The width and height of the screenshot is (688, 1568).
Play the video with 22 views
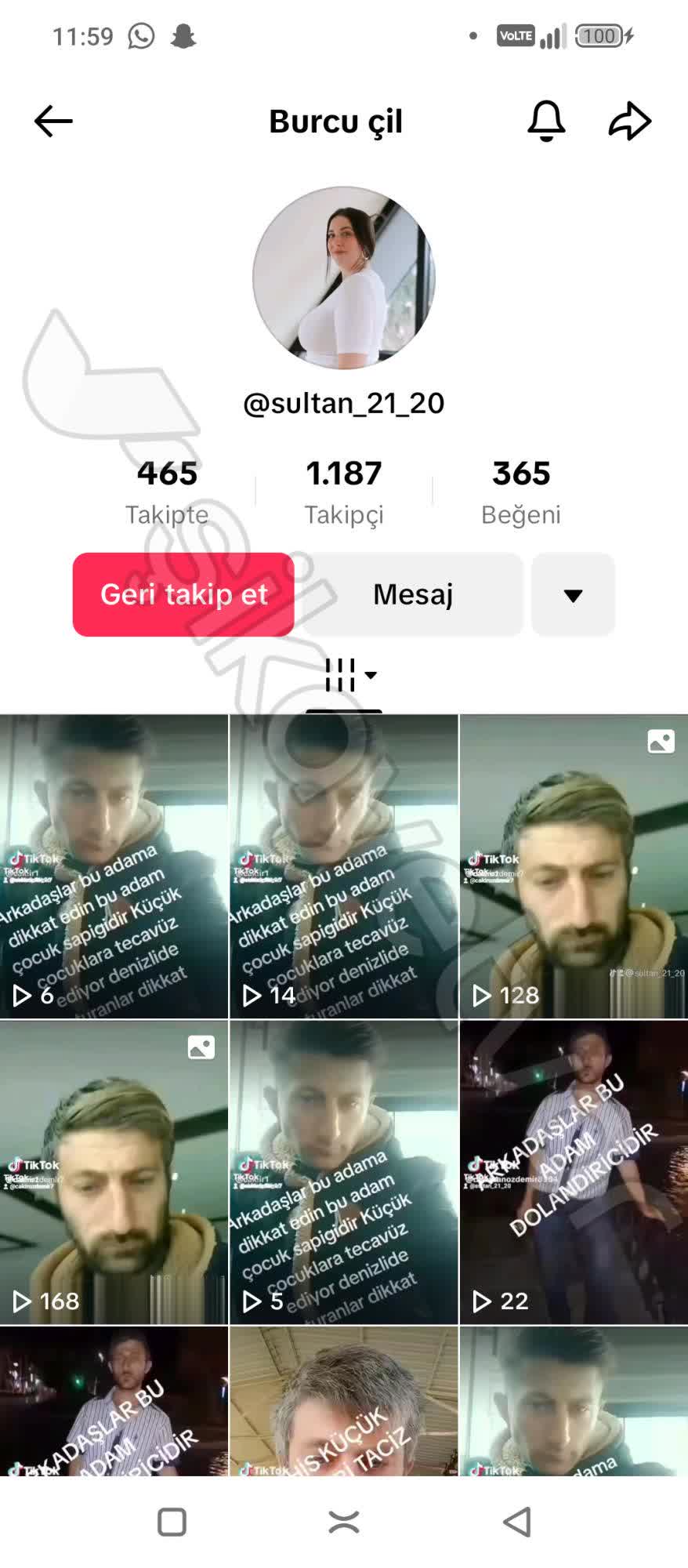coord(574,1172)
